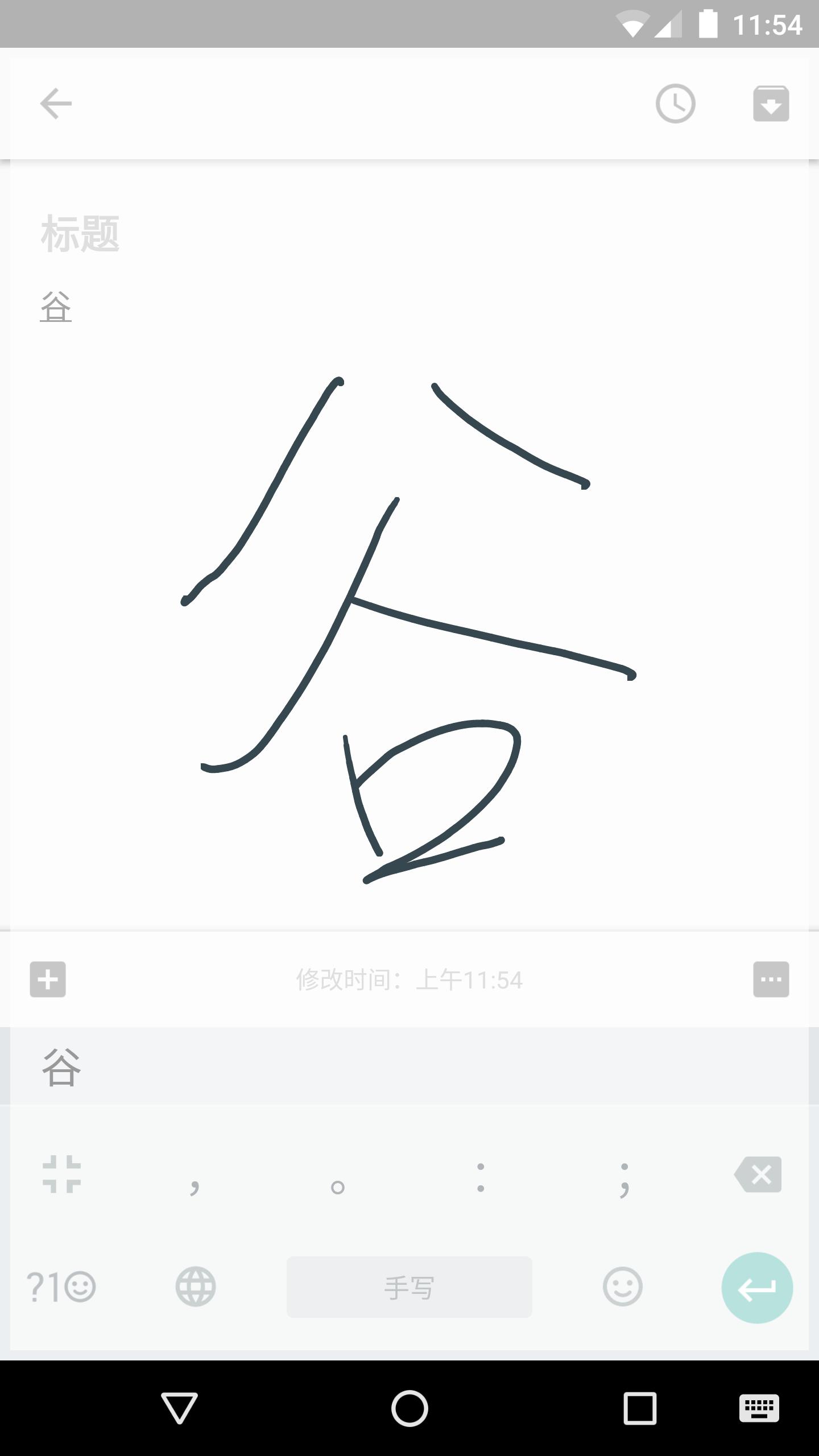Tap the 标题 title field
The image size is (819, 1456).
point(80,234)
